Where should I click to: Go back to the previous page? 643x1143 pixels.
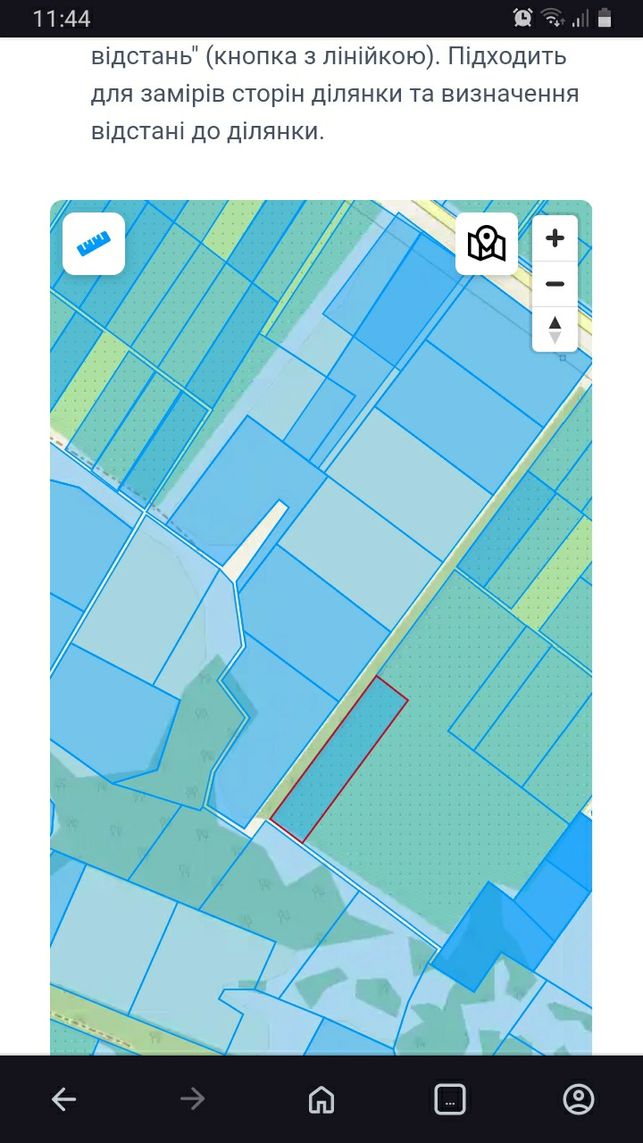[x=64, y=1099]
